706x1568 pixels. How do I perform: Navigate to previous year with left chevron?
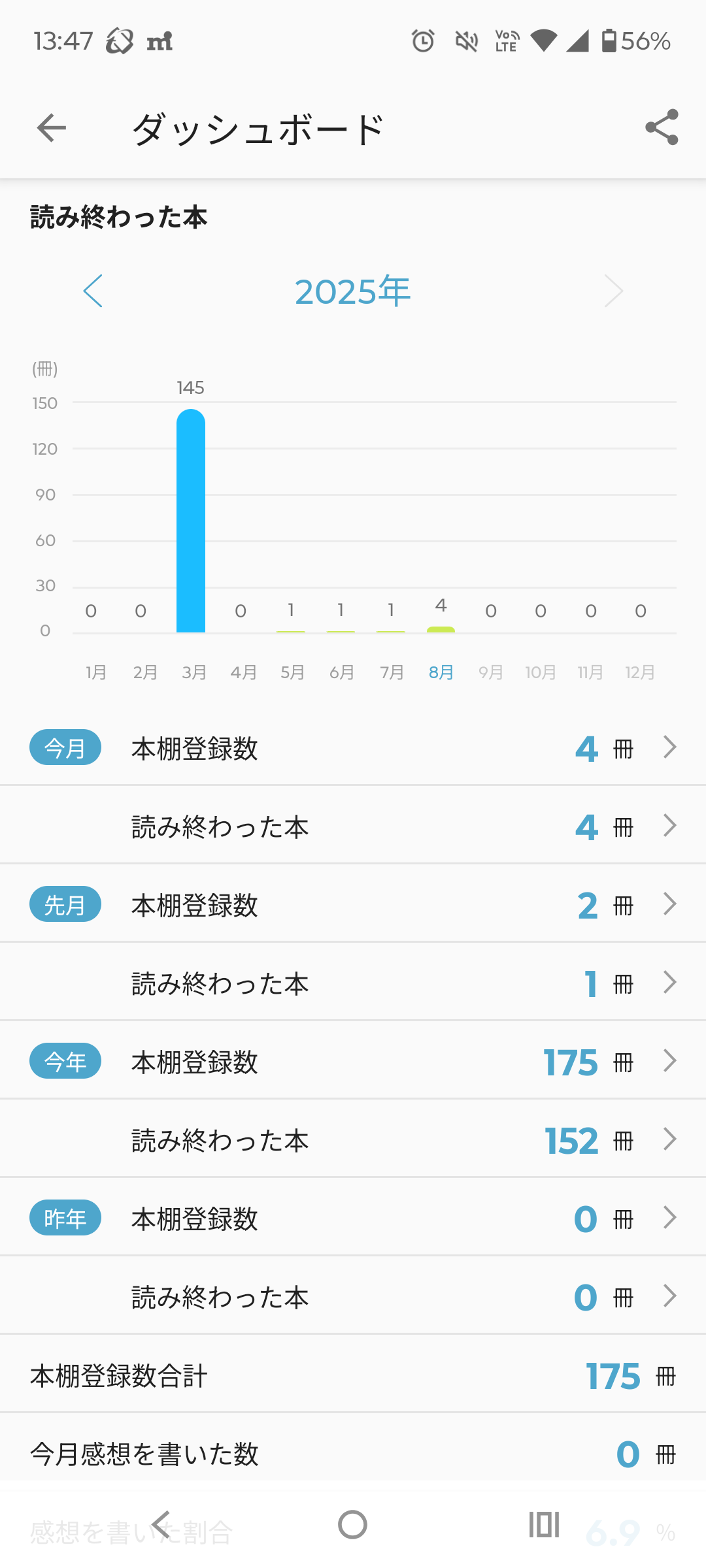click(x=92, y=291)
